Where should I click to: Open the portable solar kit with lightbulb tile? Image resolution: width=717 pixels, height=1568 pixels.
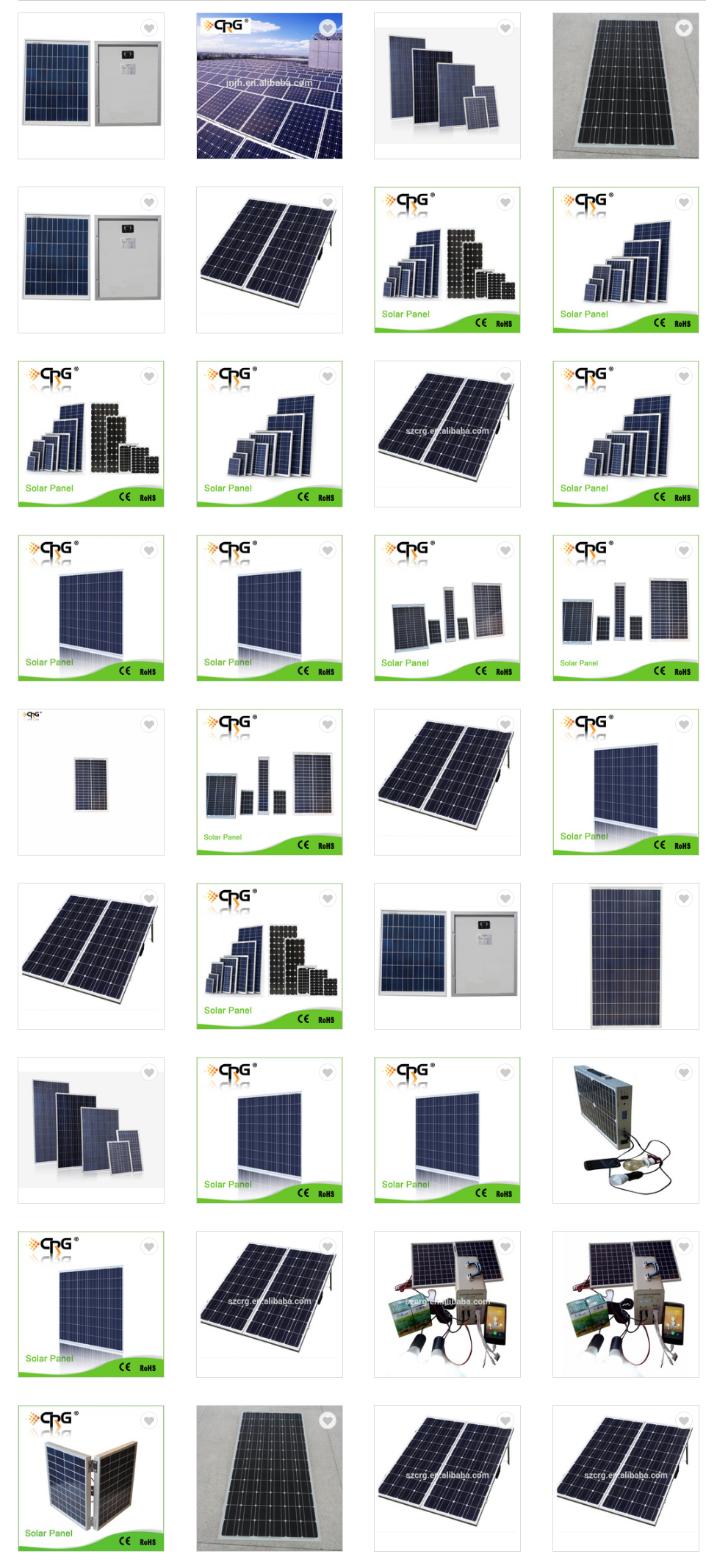[x=625, y=1130]
